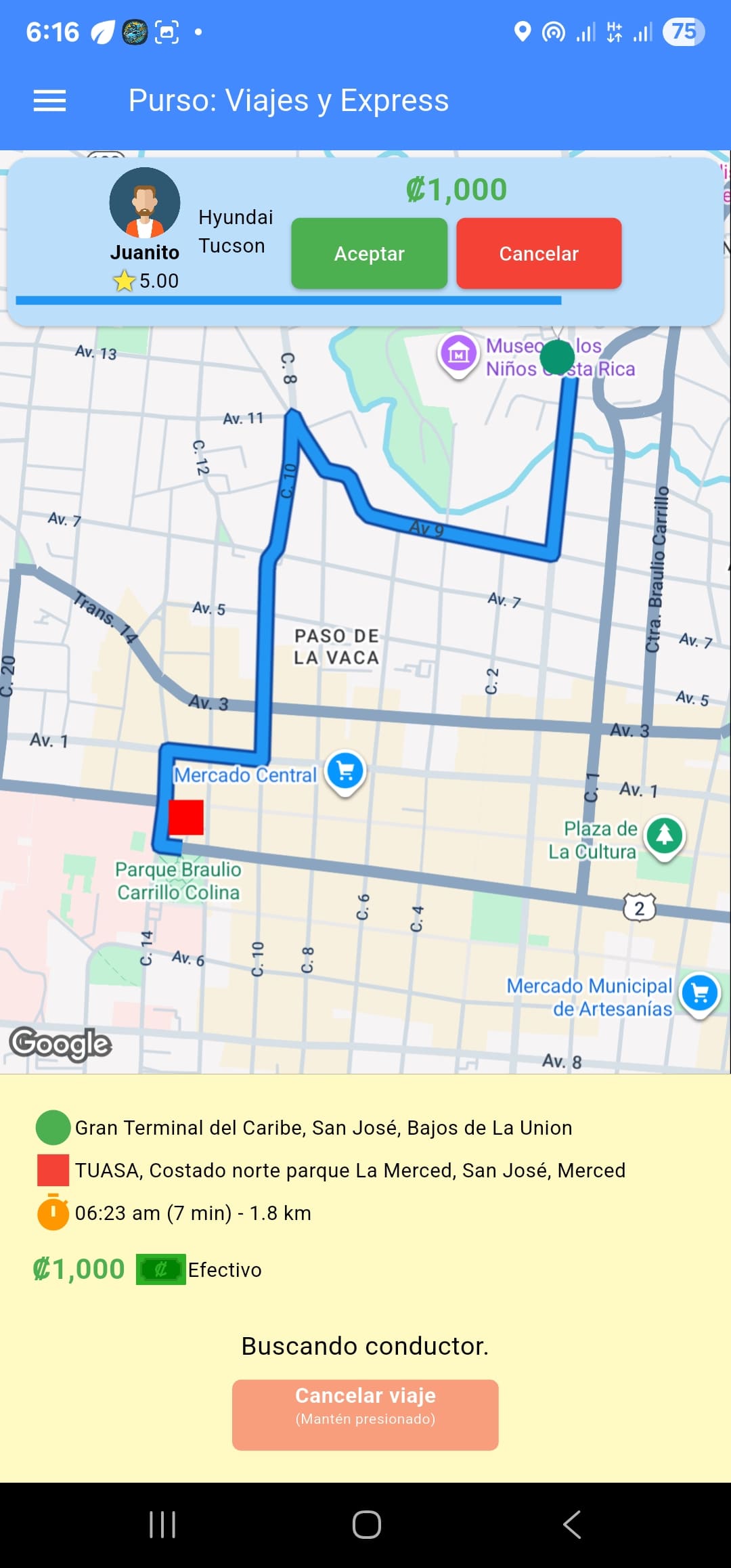731x1568 pixels.
Task: Open the Museo de los Niños marker
Action: pos(458,353)
